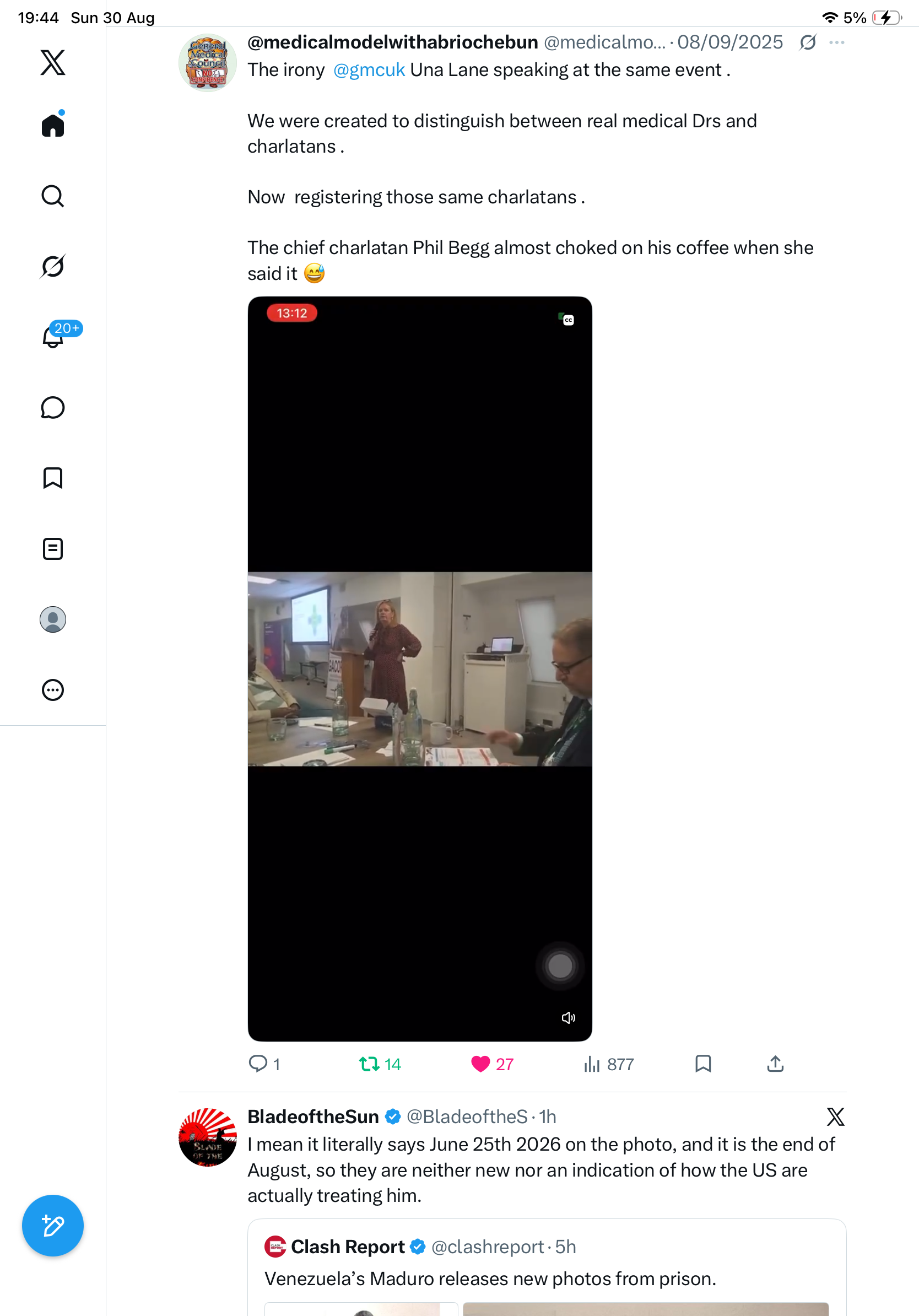Go to the Home feed

pyautogui.click(x=53, y=124)
